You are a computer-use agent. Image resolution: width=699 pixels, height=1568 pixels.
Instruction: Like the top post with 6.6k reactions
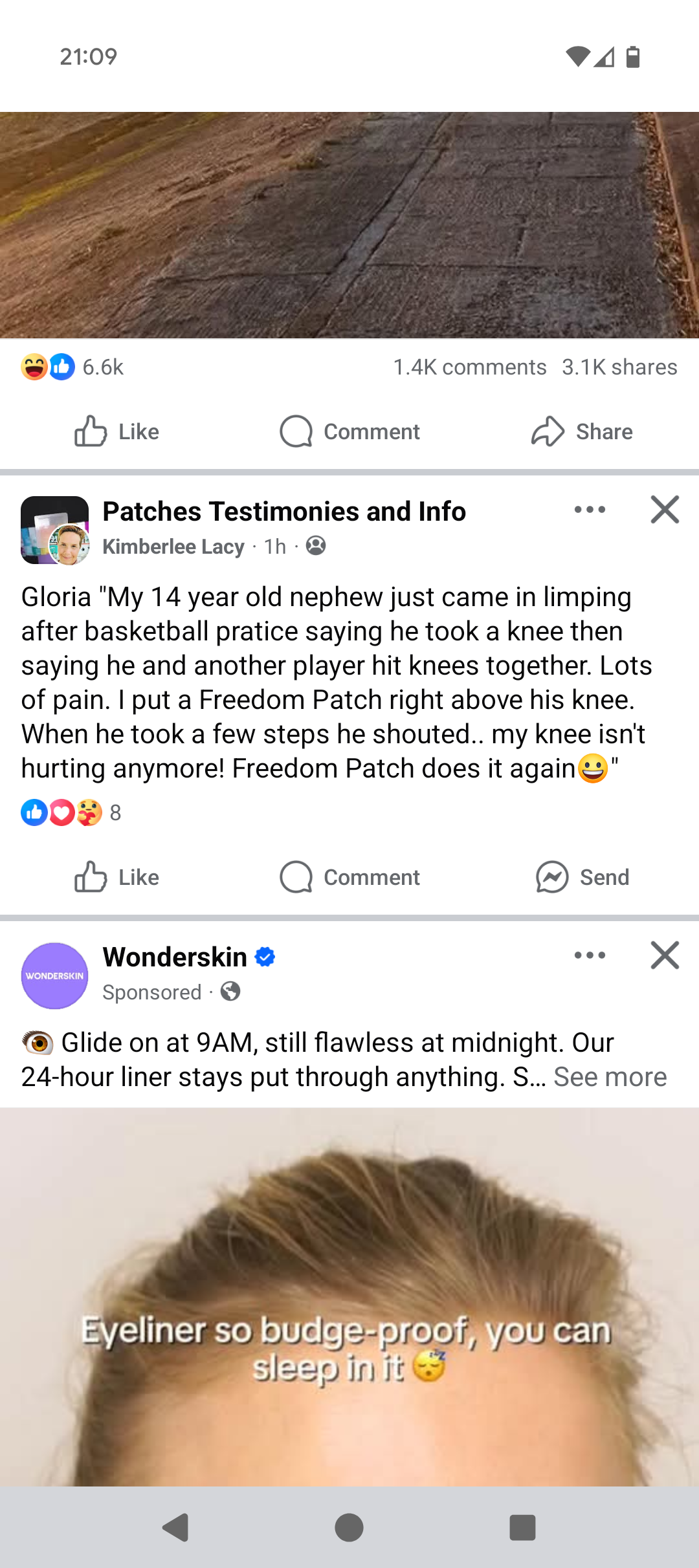[116, 431]
